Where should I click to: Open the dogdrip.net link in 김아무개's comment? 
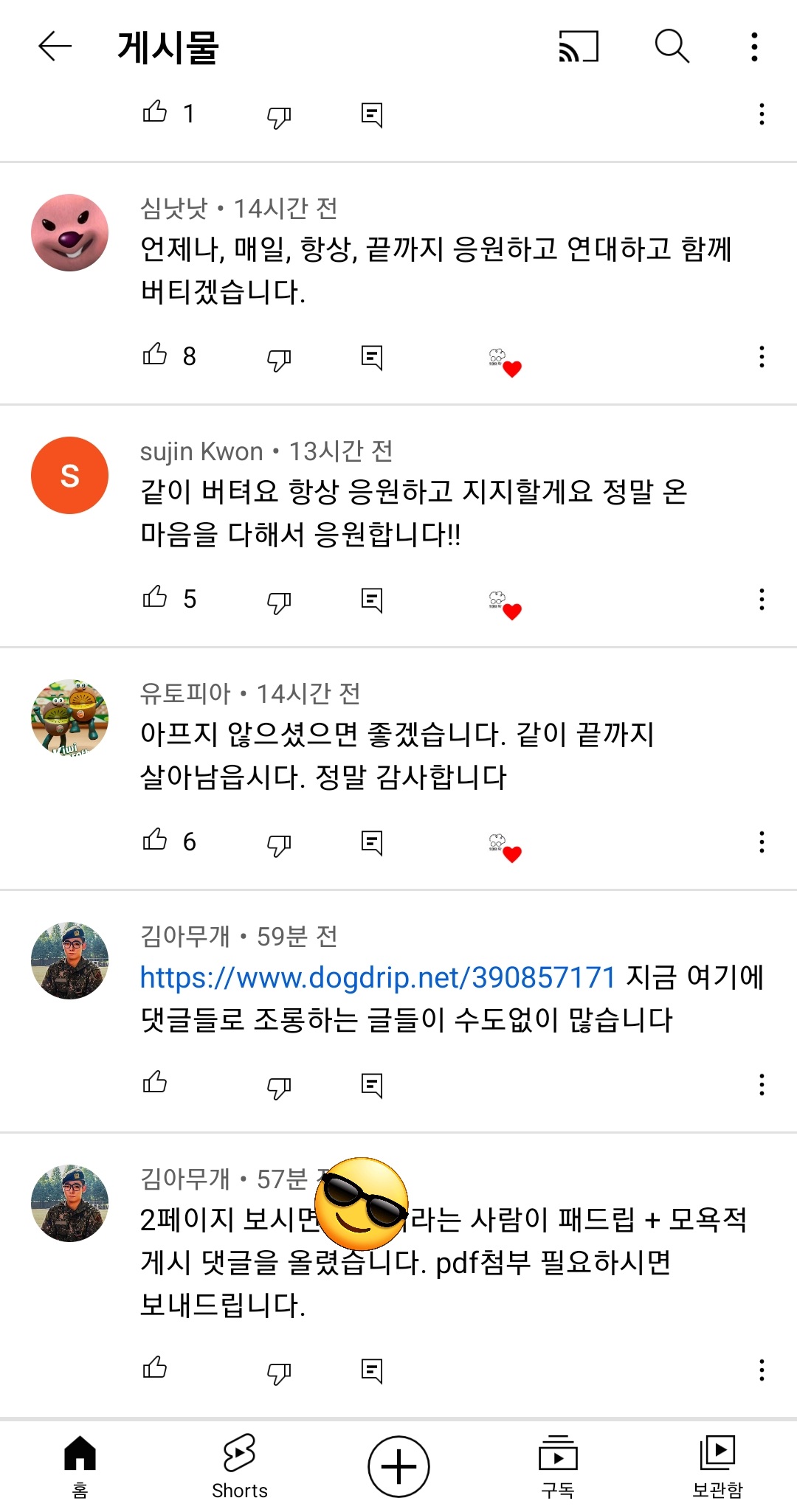pos(377,977)
